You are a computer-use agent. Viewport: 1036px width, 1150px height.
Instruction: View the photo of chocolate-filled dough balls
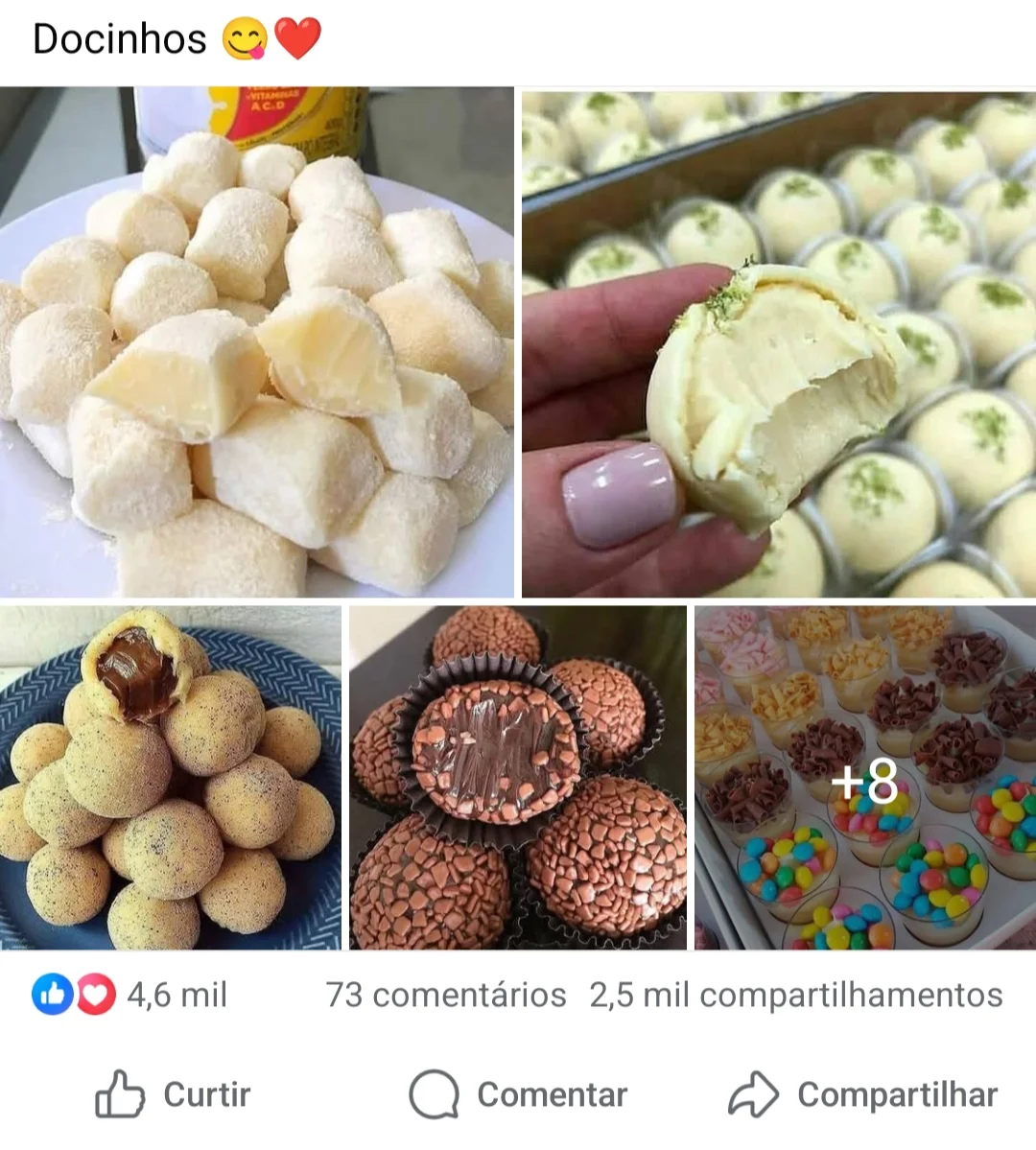[170, 778]
